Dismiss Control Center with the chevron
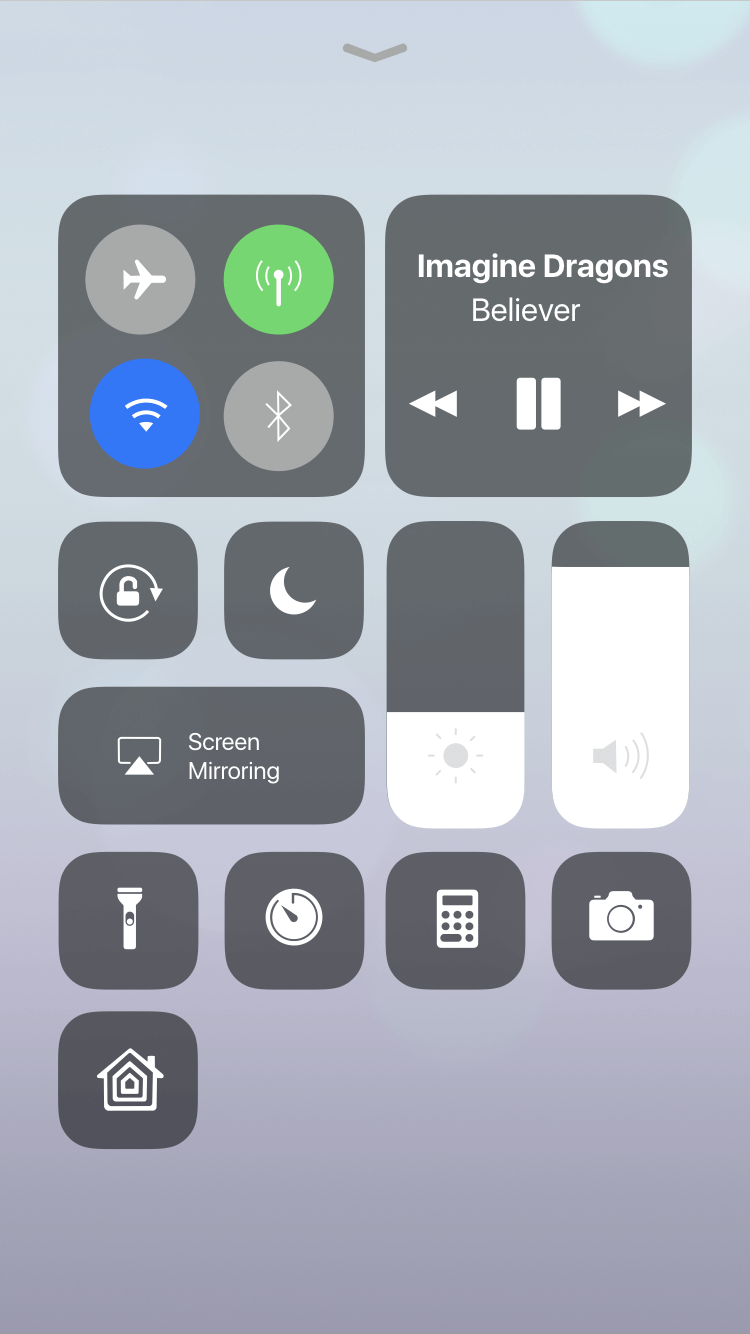Viewport: 750px width, 1334px height. pos(375,52)
